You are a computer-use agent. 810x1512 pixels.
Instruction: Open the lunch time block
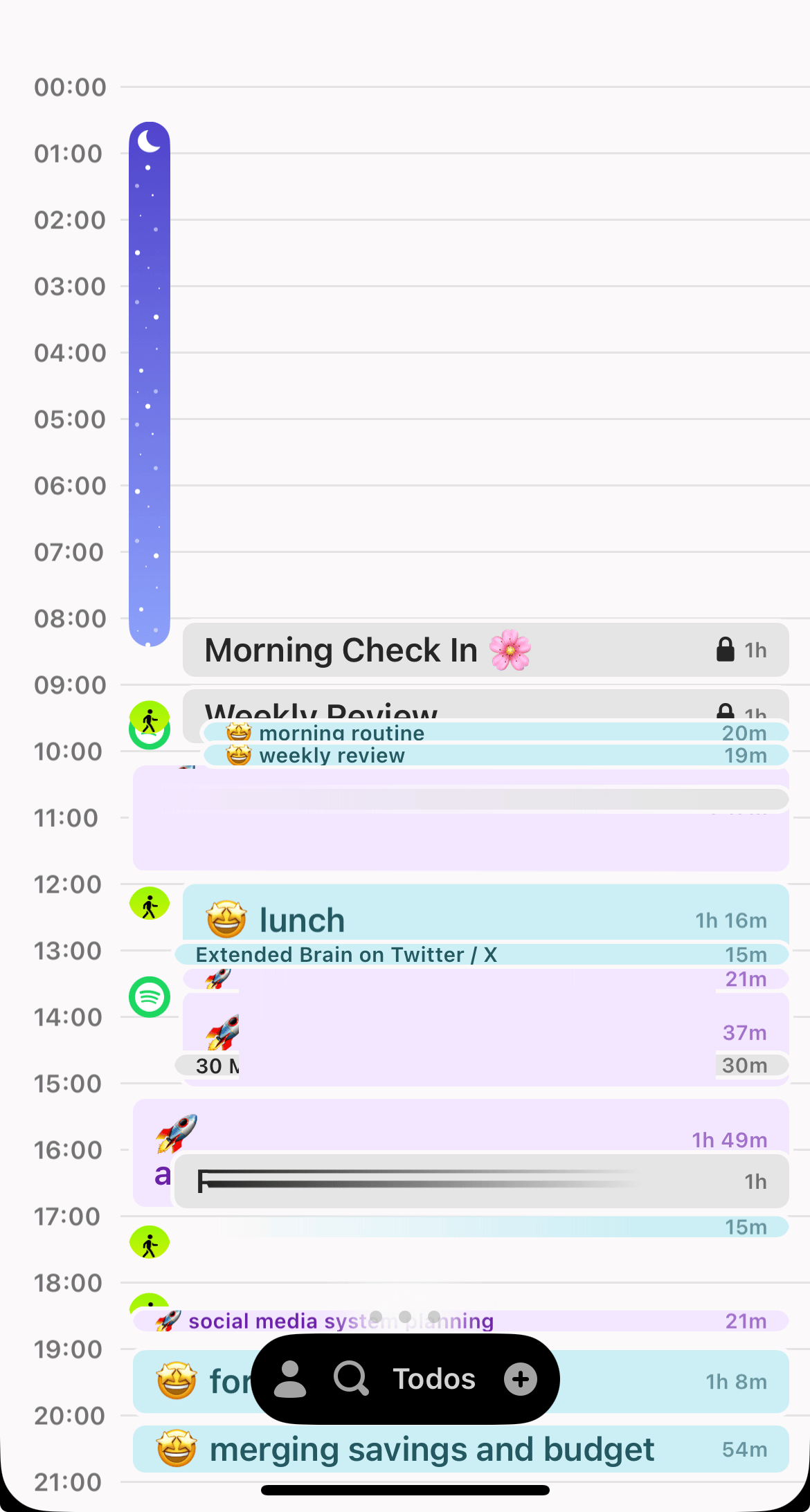coord(485,913)
